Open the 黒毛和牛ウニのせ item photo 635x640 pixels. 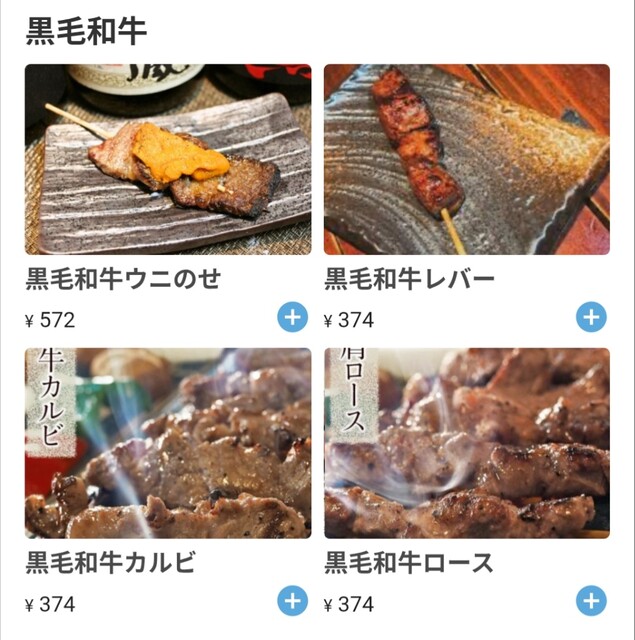tap(168, 159)
